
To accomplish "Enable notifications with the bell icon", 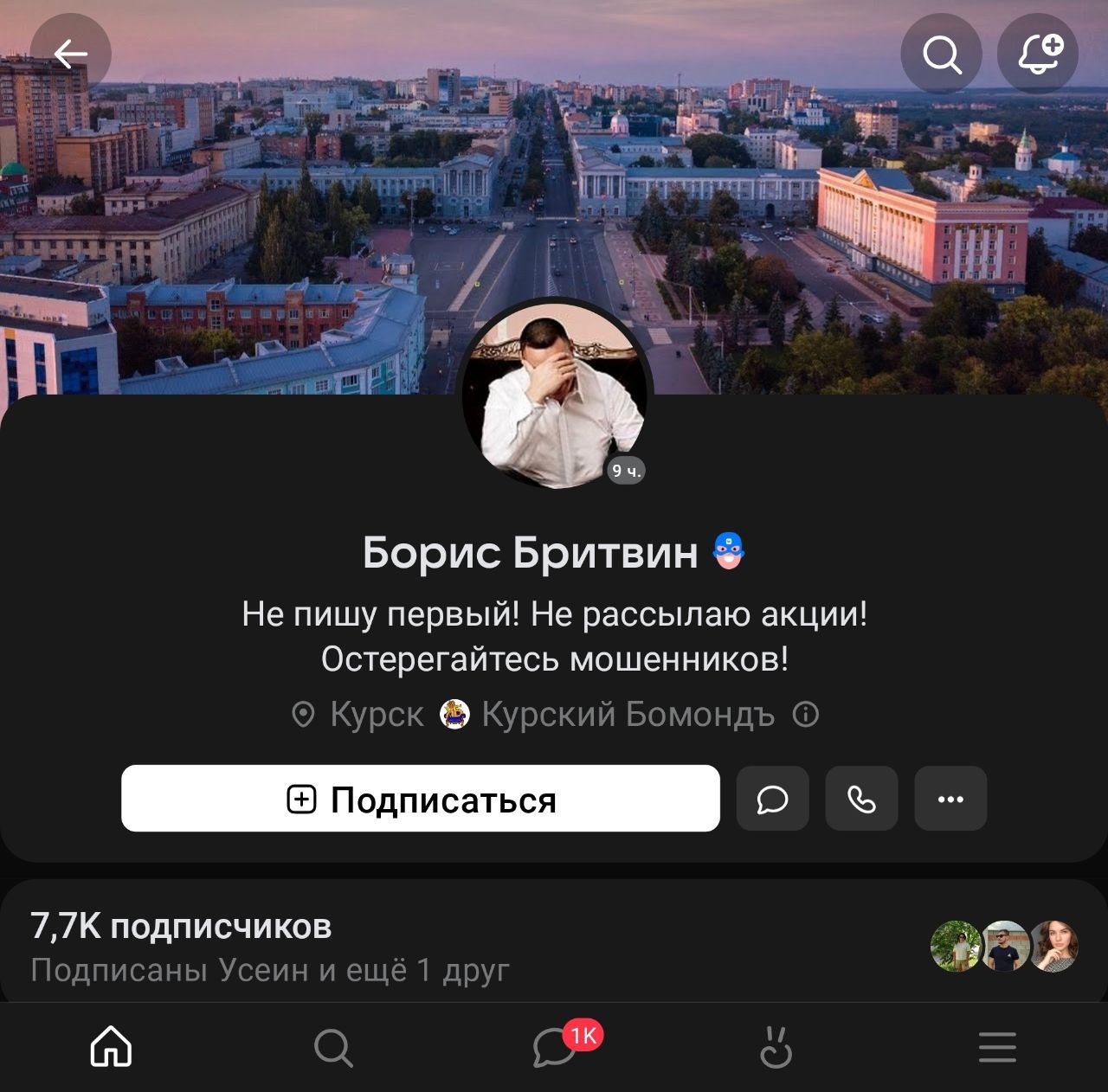I will pos(1039,55).
